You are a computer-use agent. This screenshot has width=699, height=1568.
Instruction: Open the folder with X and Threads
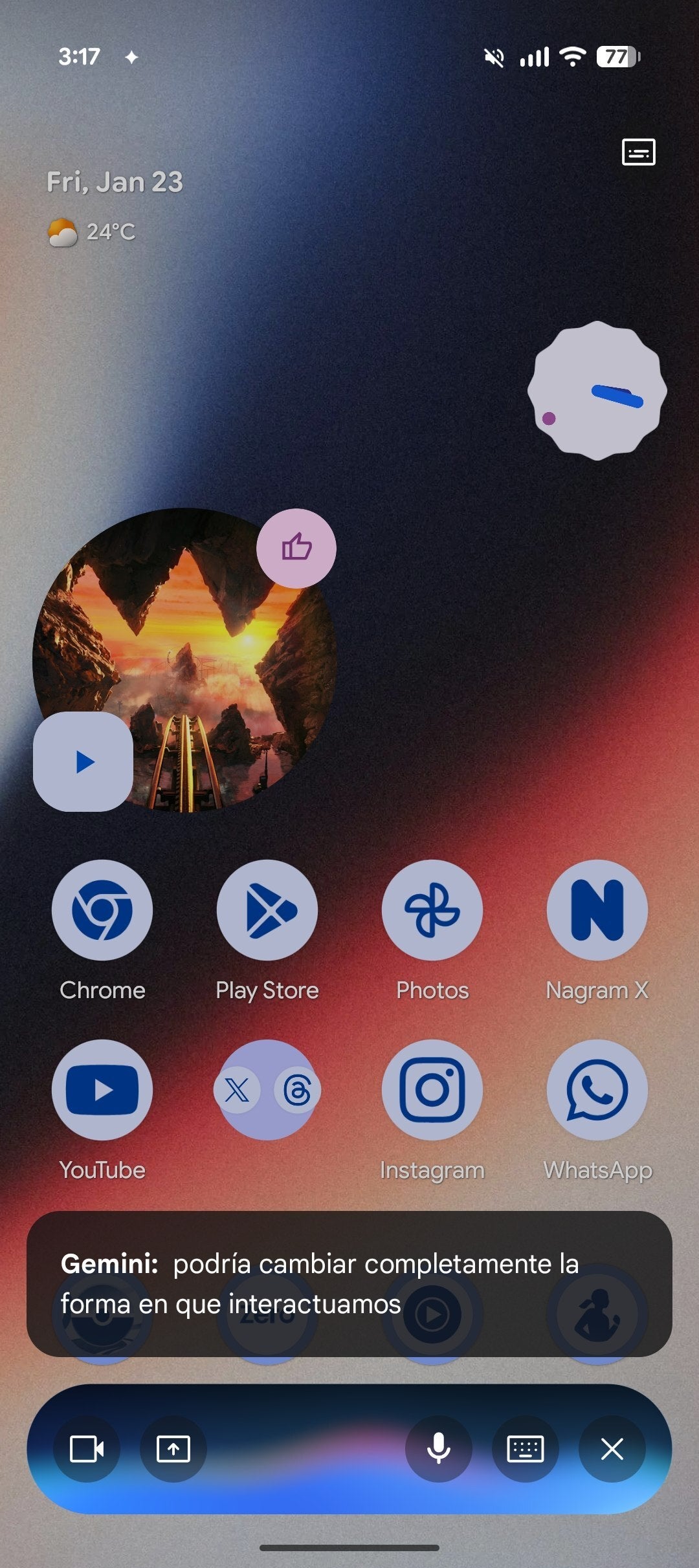click(x=267, y=1090)
